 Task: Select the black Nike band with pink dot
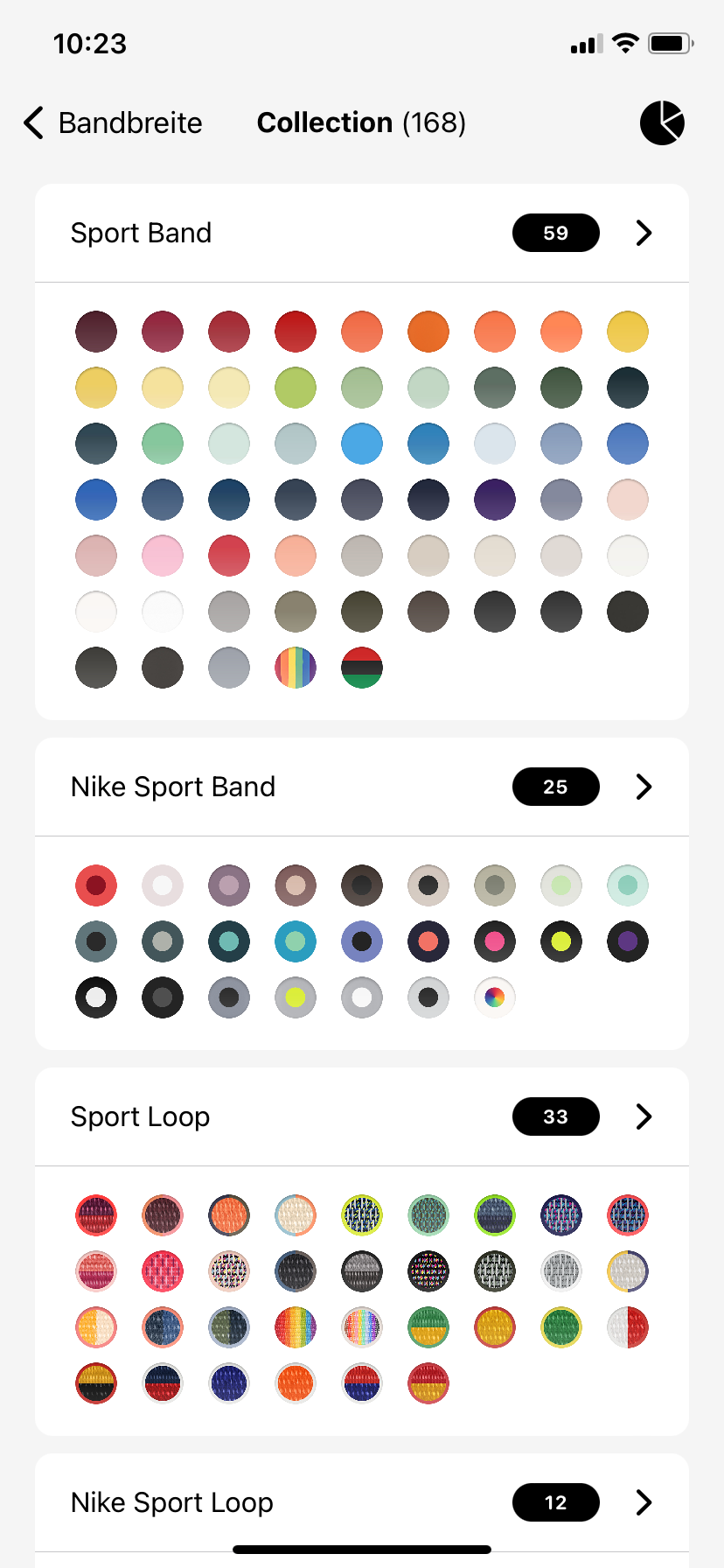pos(495,941)
